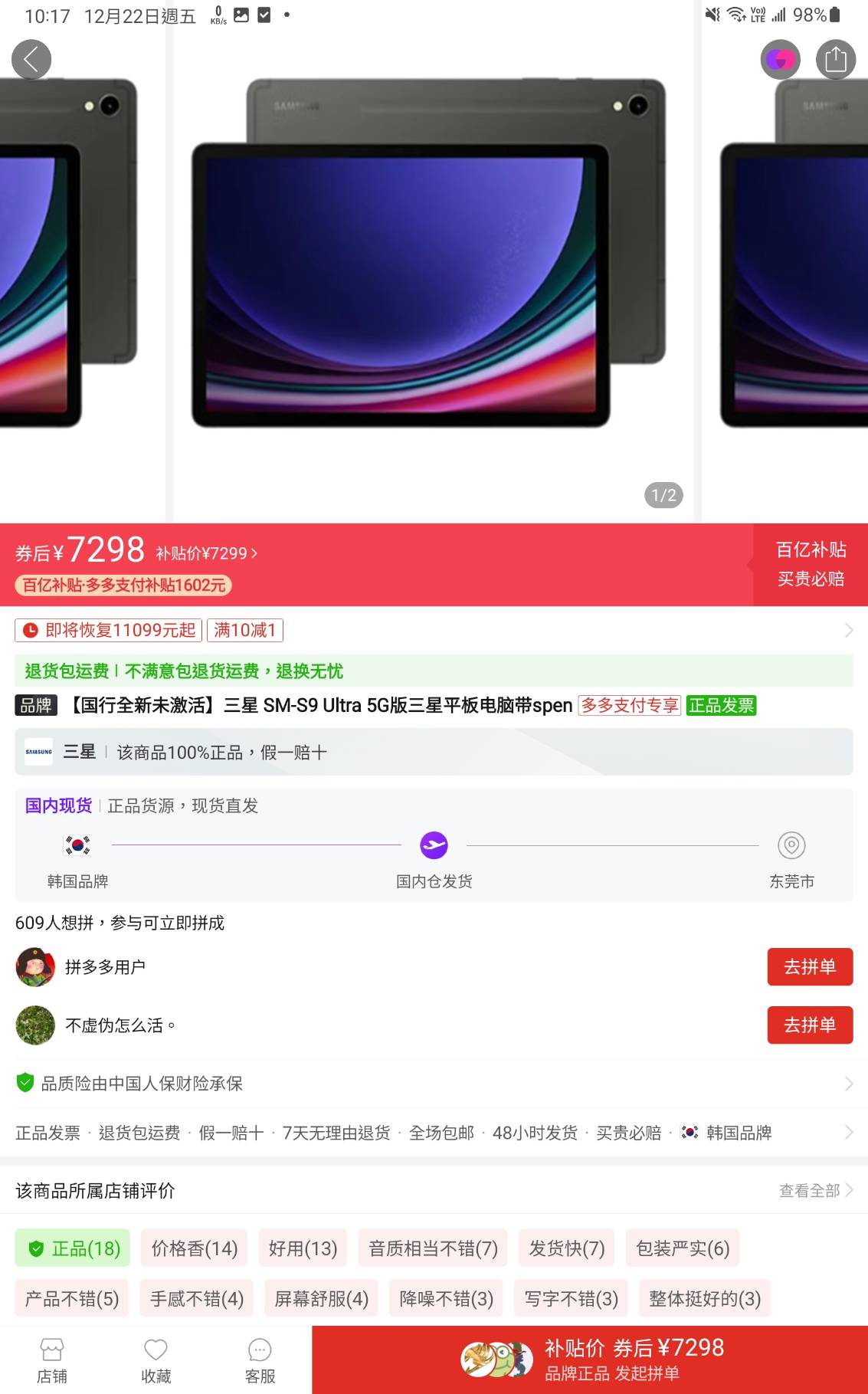Image resolution: width=868 pixels, height=1394 pixels.
Task: Tap the back arrow icon
Action: (x=31, y=59)
